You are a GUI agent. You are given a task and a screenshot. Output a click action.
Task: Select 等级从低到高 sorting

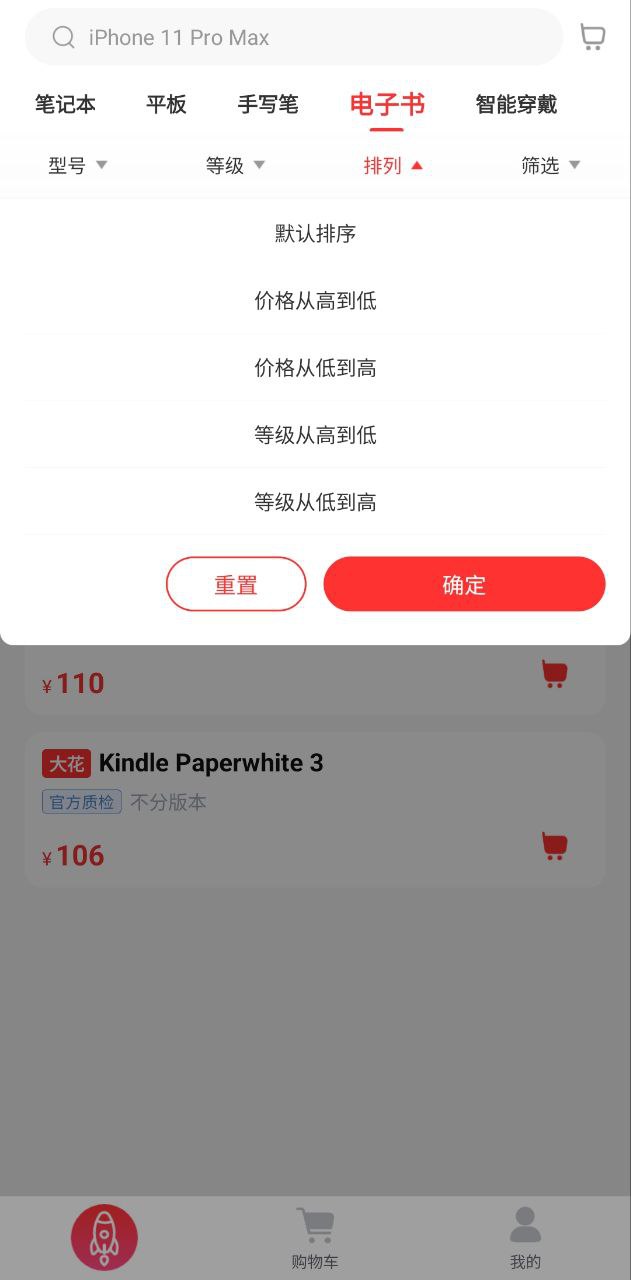[316, 502]
